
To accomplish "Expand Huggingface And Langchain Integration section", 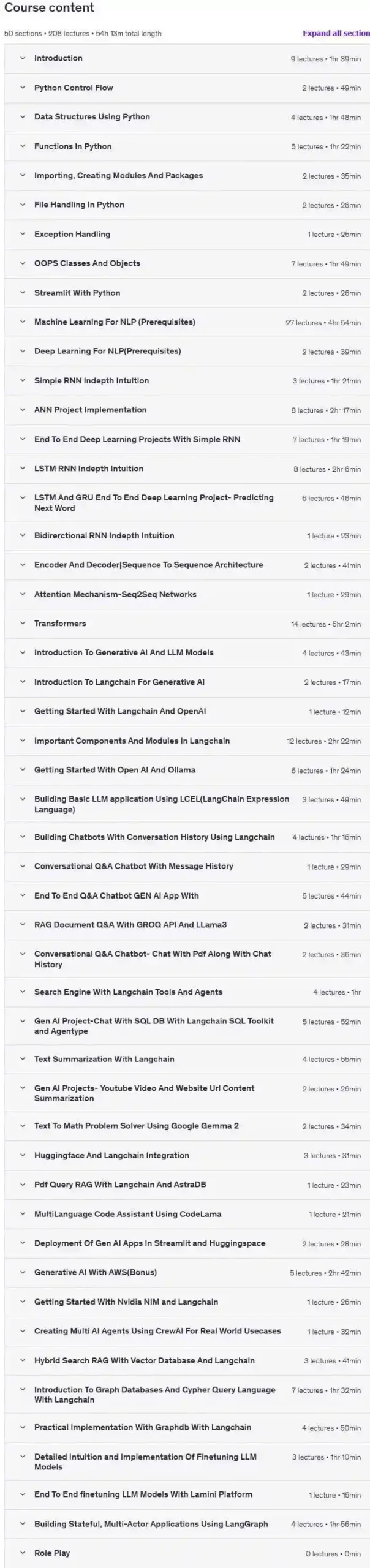I will tap(111, 1155).
